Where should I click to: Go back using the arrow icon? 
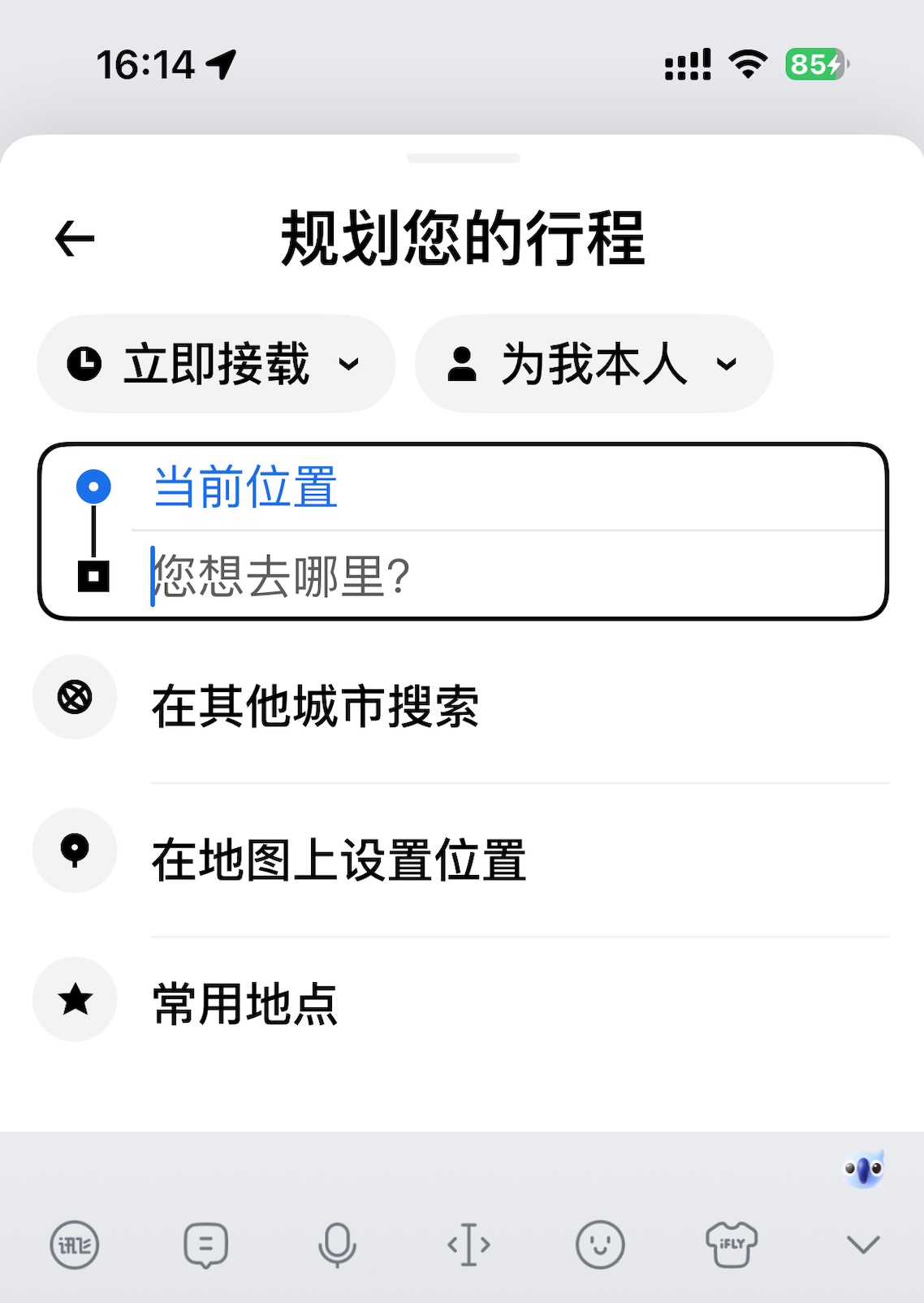coord(75,239)
